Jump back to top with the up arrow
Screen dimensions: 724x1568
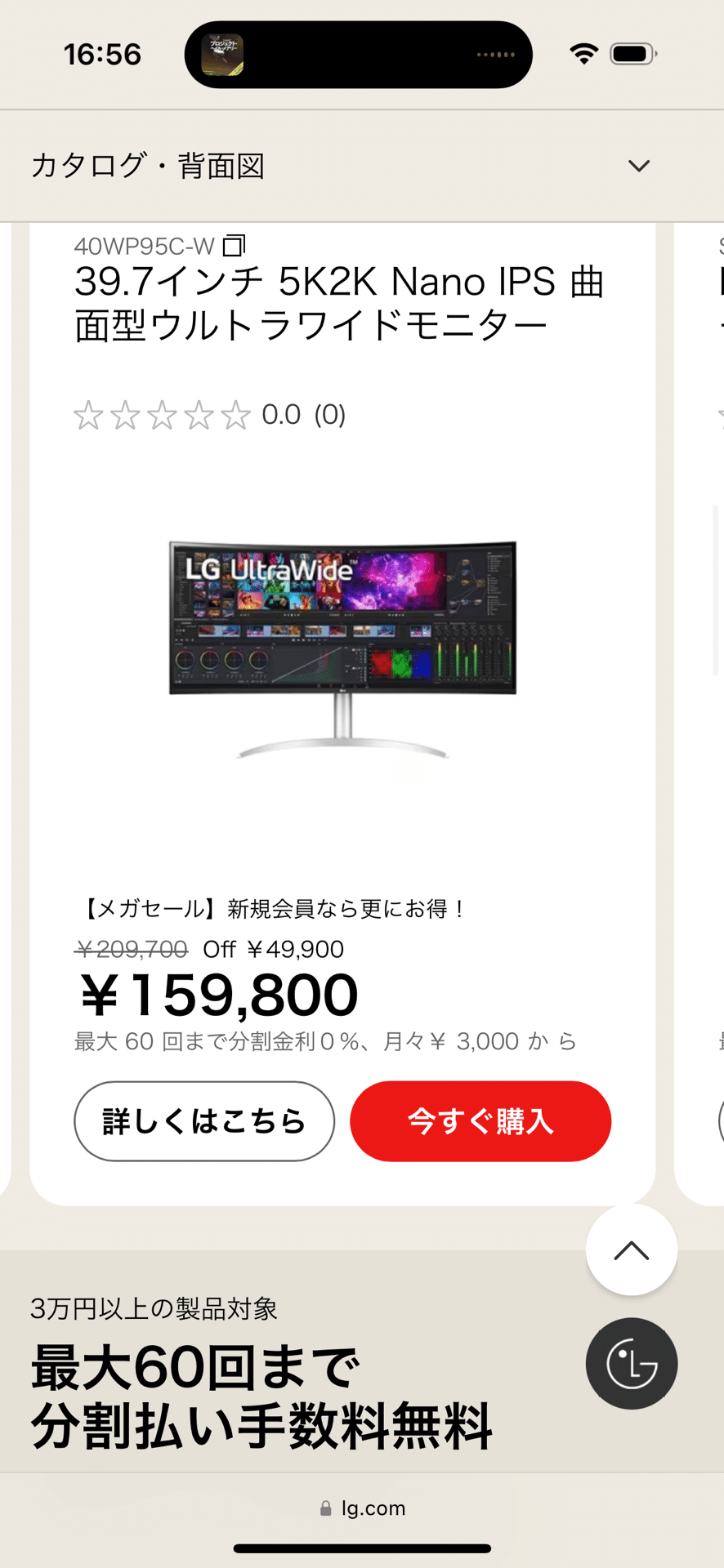631,1250
